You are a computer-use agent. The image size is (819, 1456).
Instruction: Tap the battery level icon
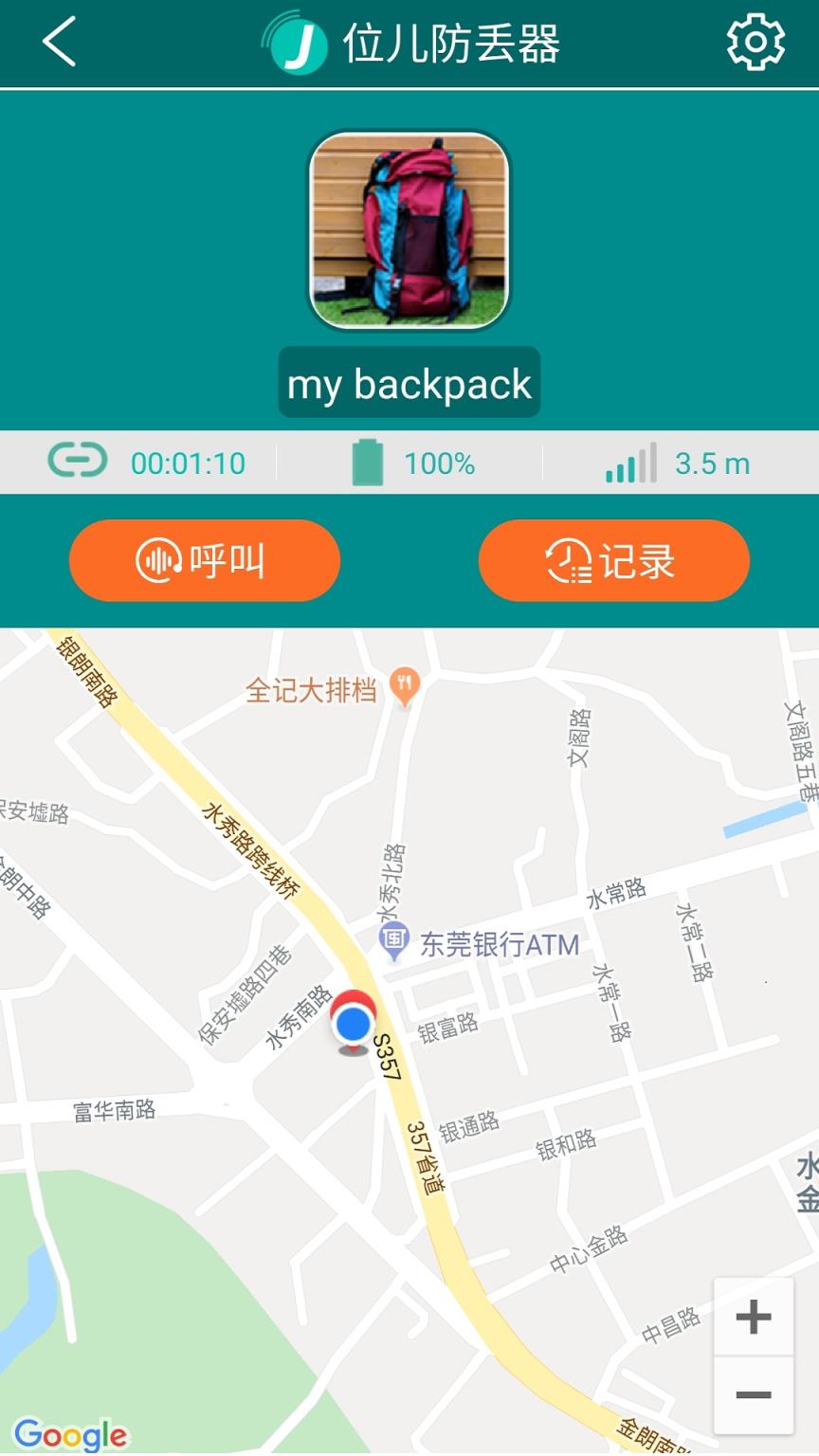tap(370, 462)
